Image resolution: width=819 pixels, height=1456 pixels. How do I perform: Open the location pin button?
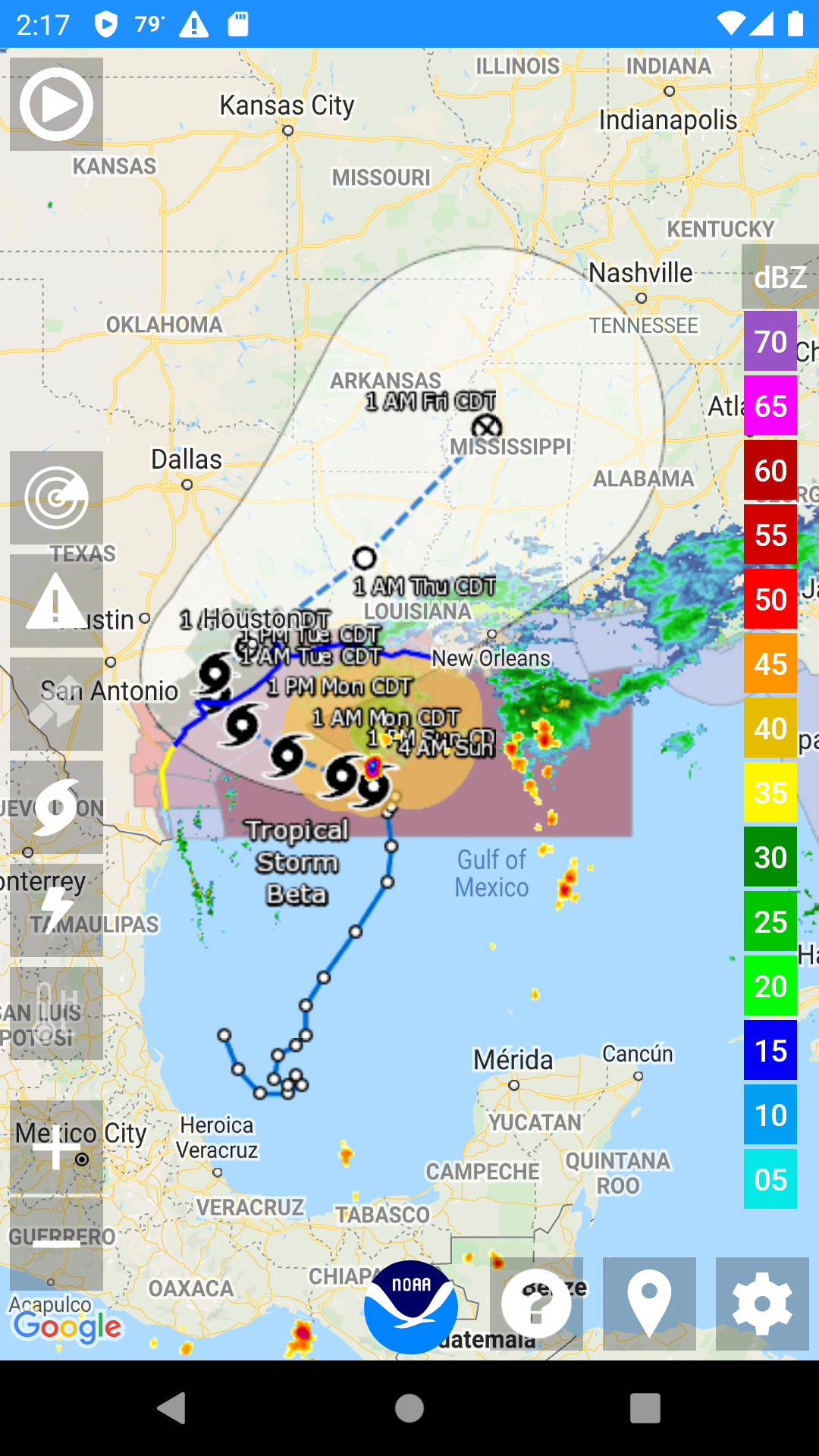(x=649, y=1304)
